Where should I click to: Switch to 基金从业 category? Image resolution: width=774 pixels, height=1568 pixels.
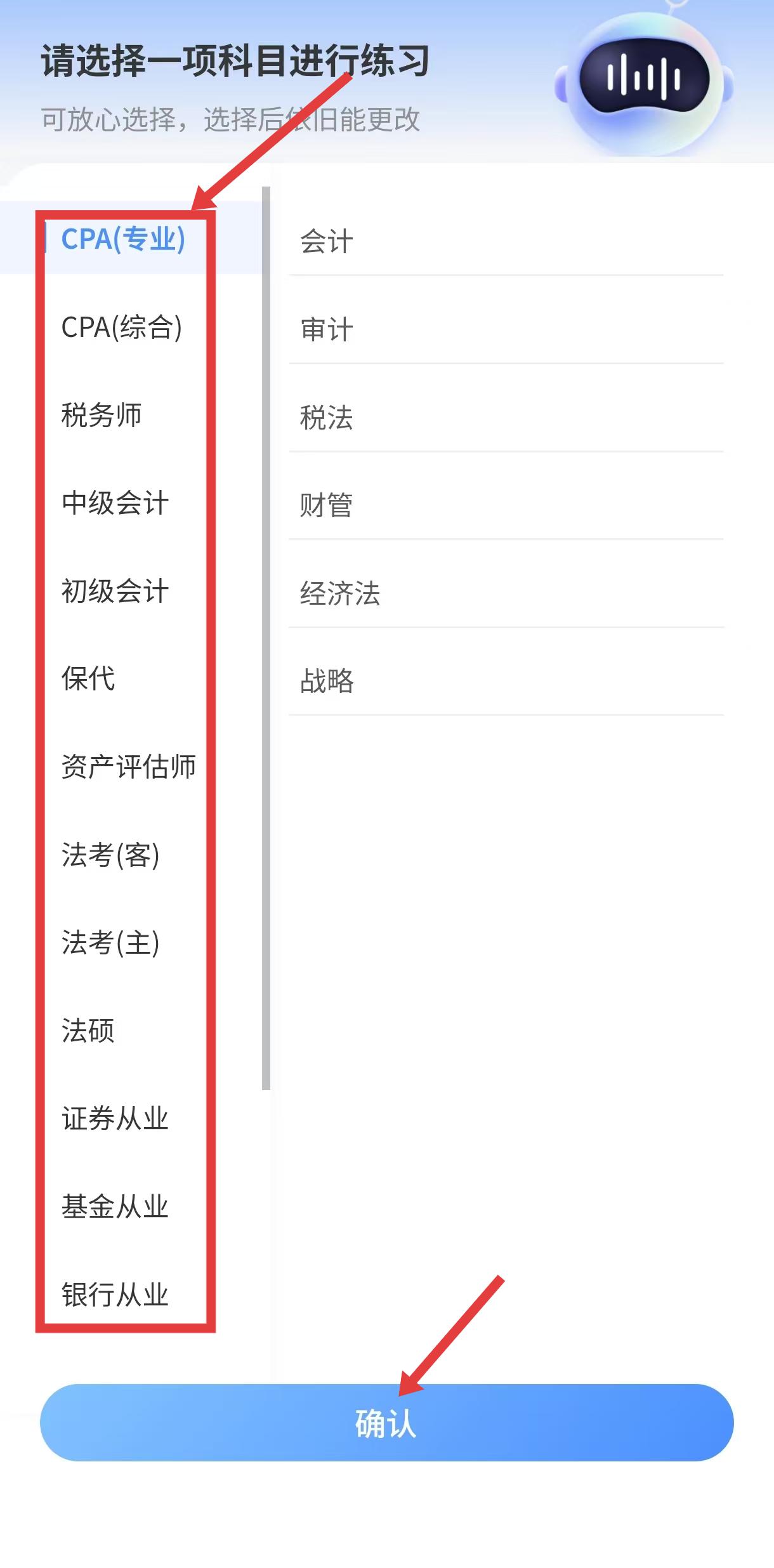115,1206
